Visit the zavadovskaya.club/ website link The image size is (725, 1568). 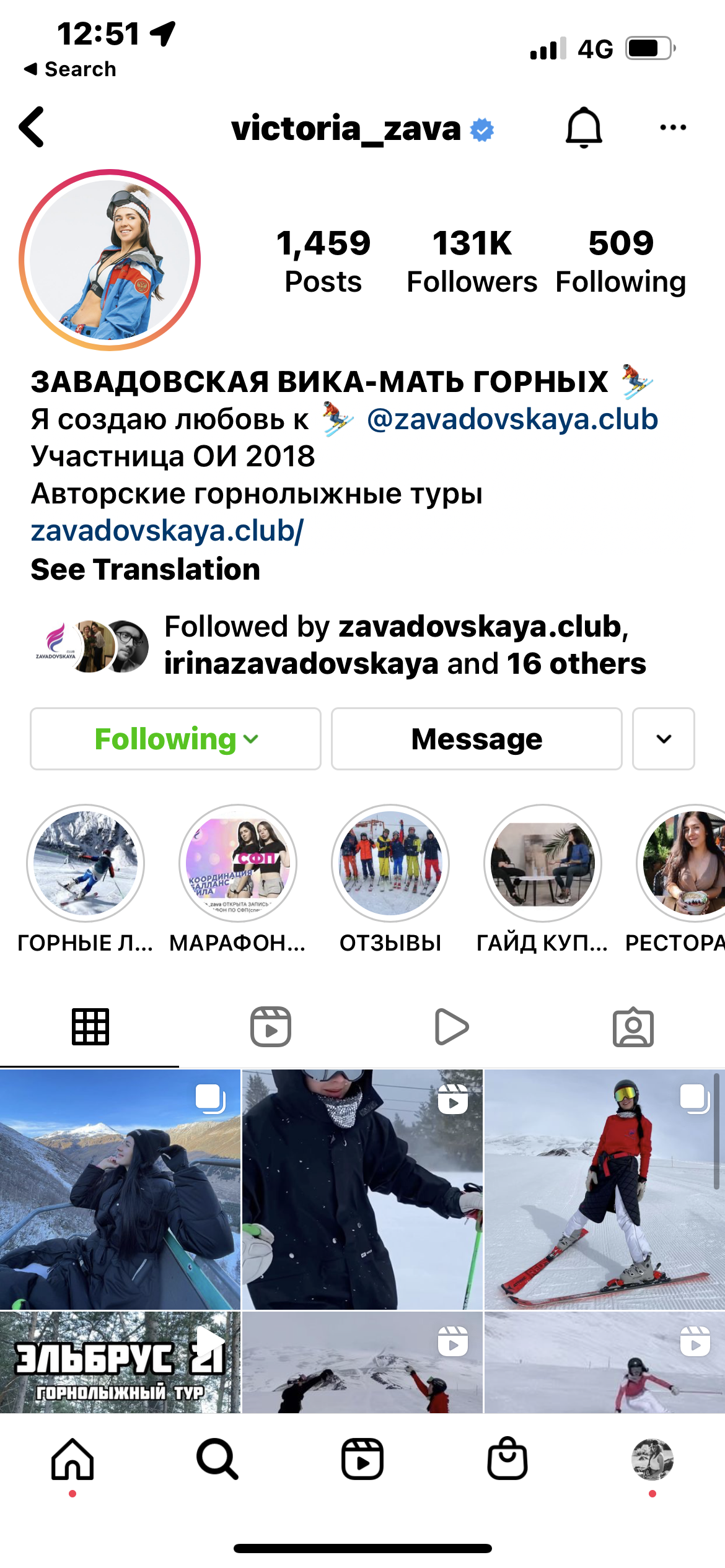pyautogui.click(x=167, y=531)
